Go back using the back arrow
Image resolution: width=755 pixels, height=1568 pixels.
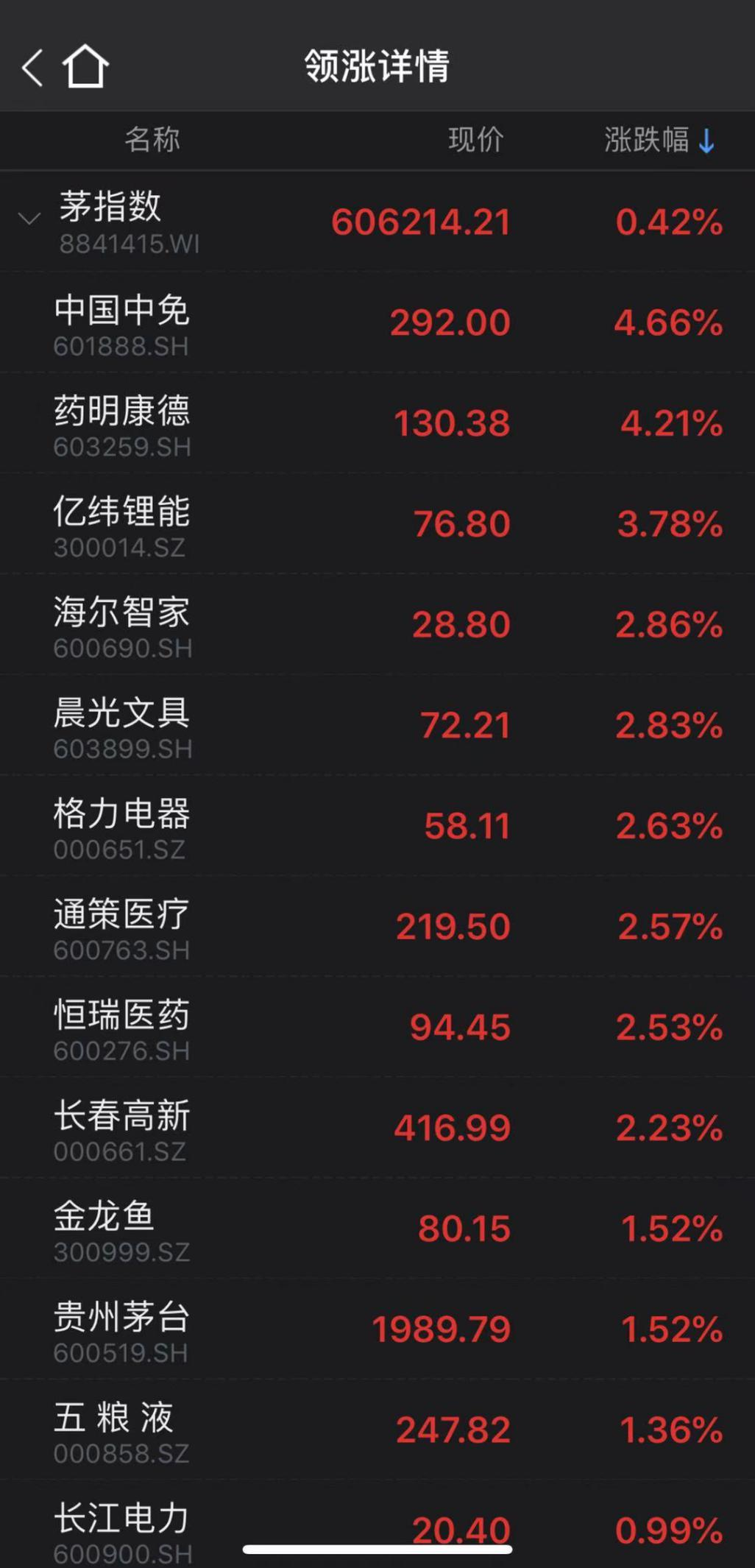[x=32, y=68]
